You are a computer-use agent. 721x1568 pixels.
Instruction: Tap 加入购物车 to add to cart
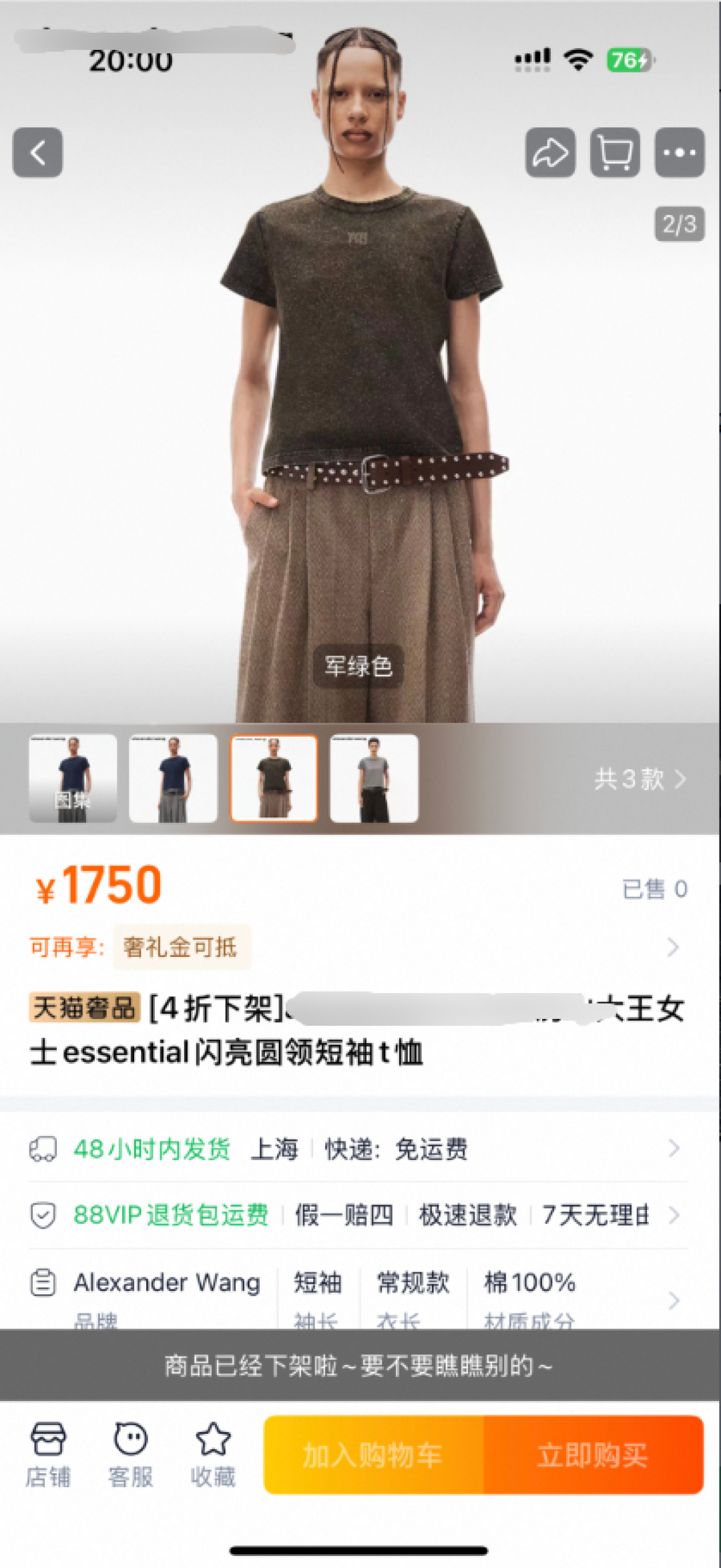(373, 1455)
